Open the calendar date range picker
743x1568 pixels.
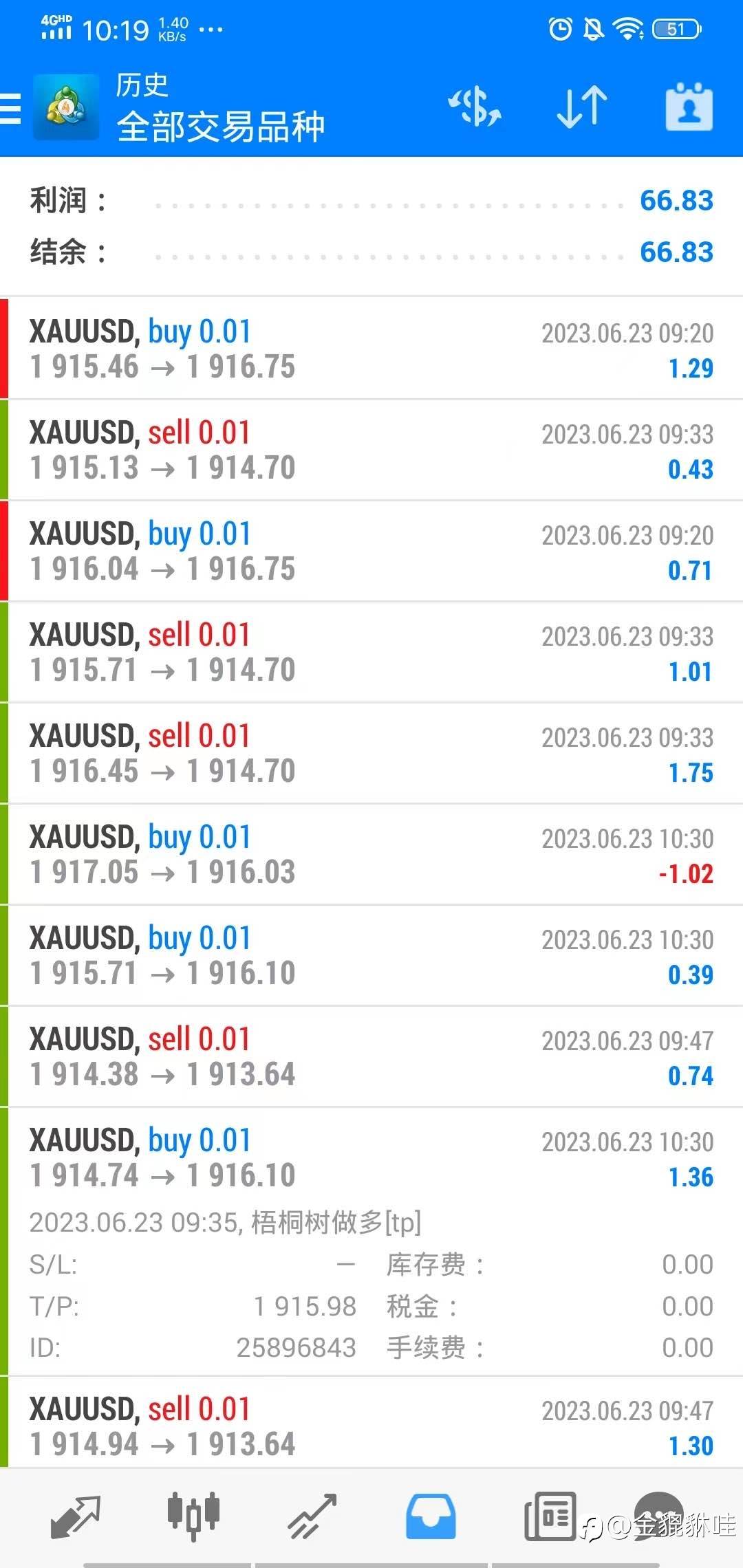coord(689,107)
